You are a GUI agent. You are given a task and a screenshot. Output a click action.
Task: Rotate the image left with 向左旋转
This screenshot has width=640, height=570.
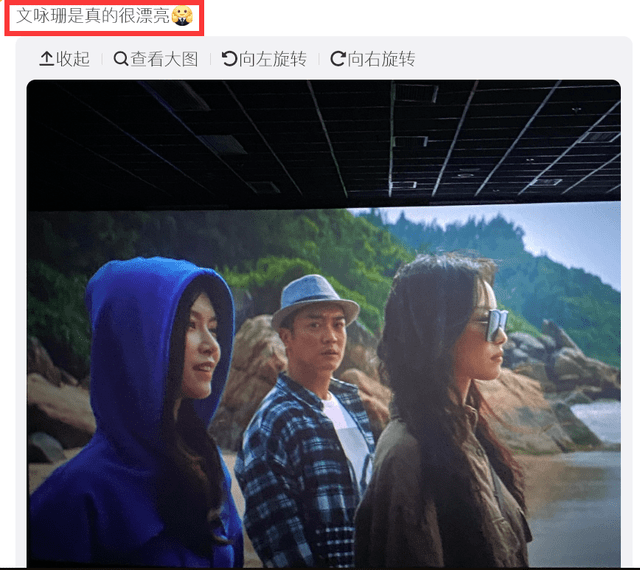click(x=264, y=59)
